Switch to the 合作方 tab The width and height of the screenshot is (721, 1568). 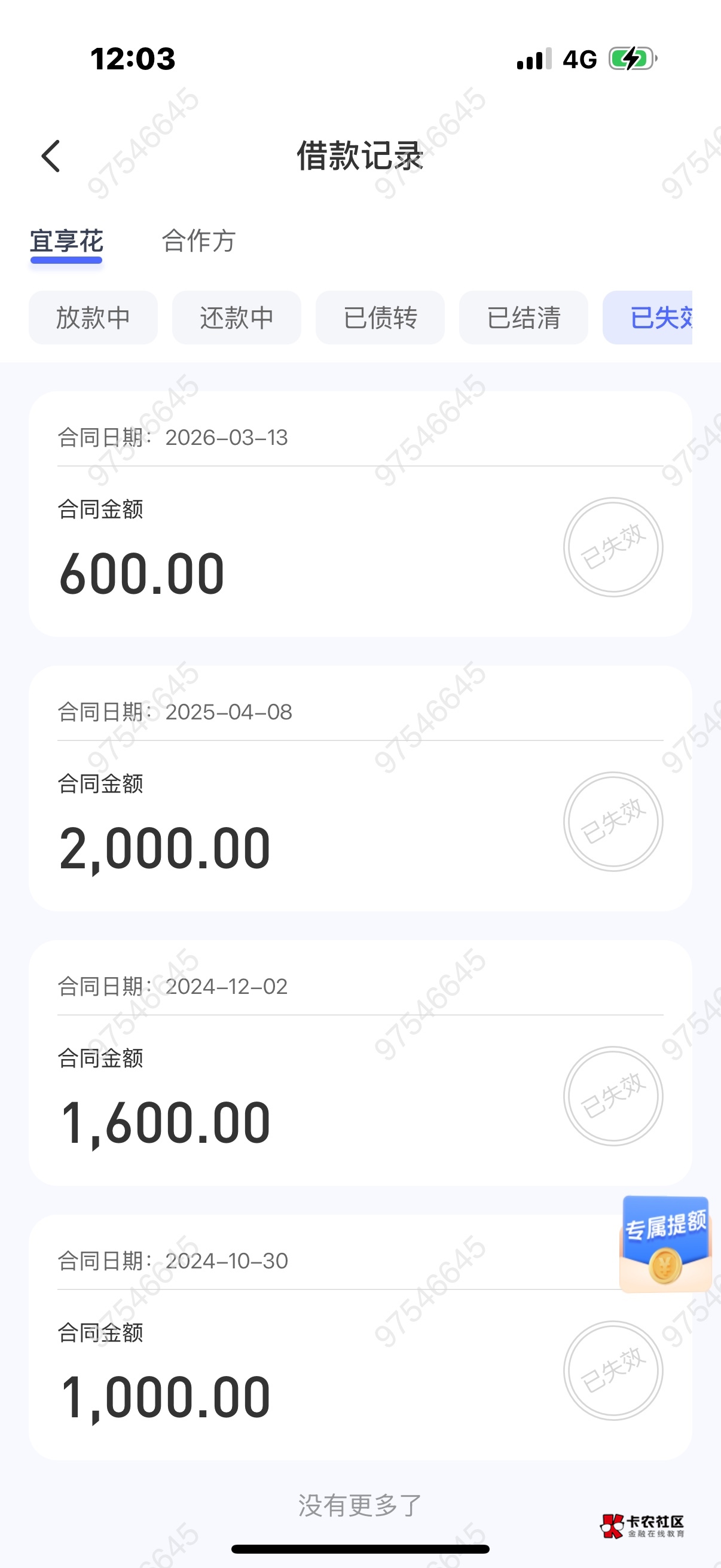click(198, 241)
